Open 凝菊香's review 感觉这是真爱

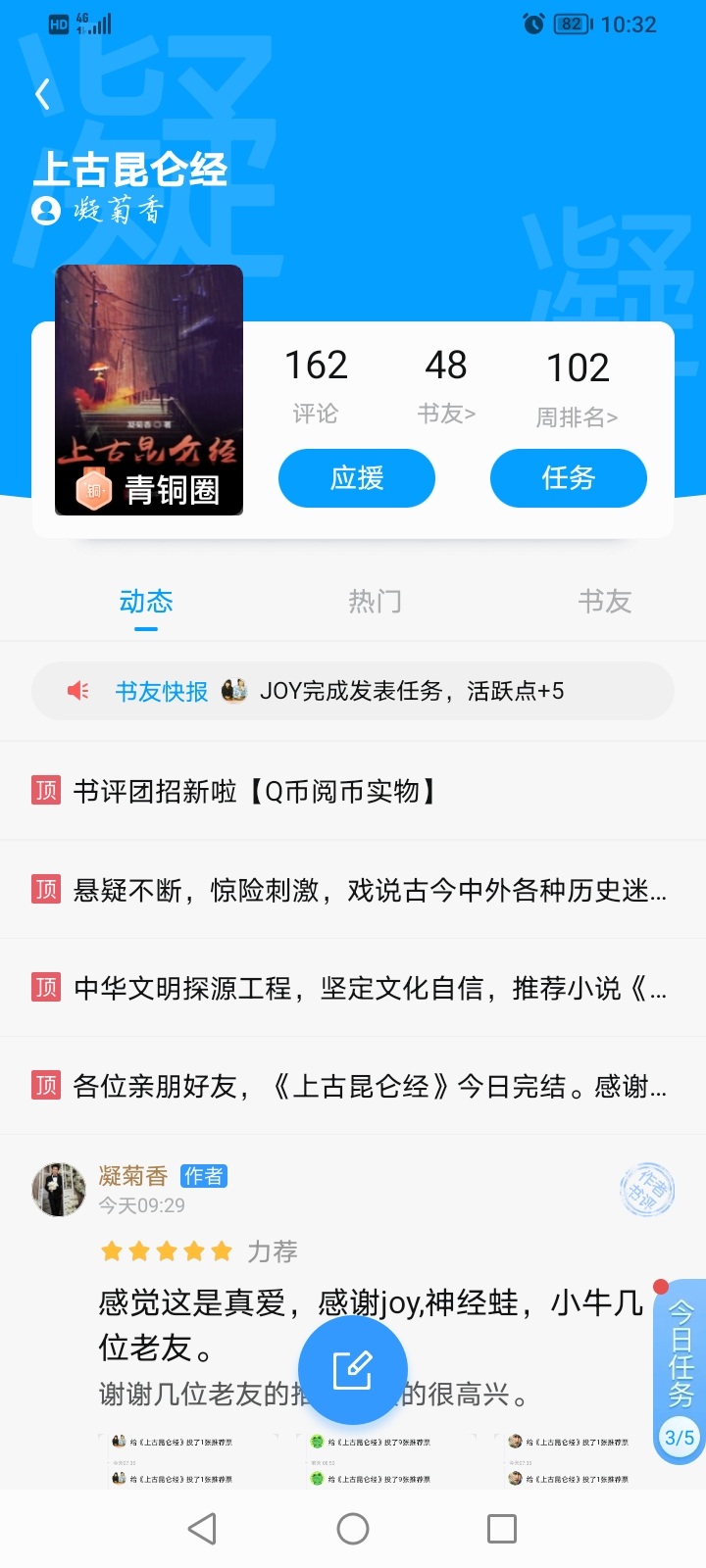pyautogui.click(x=373, y=1325)
